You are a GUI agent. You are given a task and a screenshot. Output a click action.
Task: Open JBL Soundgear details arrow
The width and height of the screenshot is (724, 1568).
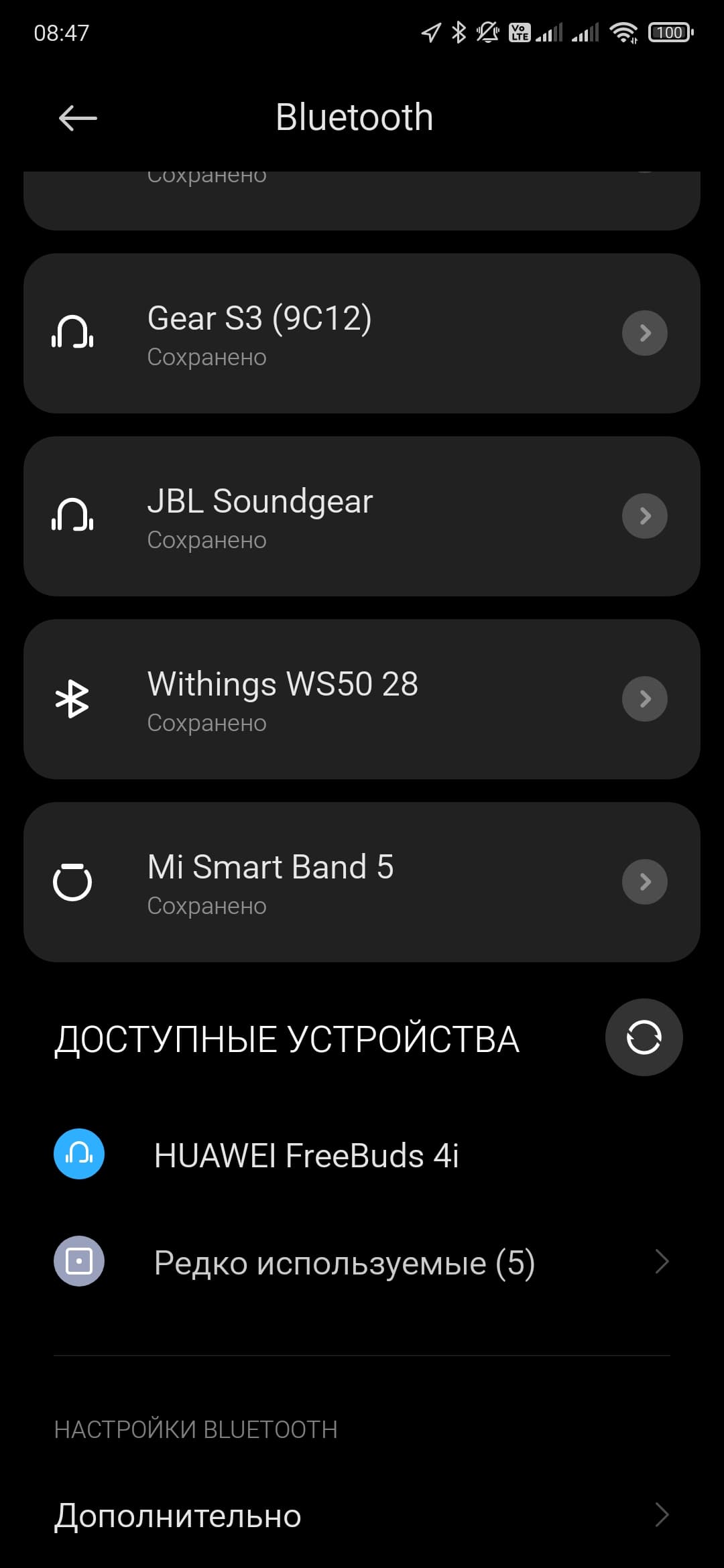pos(644,516)
